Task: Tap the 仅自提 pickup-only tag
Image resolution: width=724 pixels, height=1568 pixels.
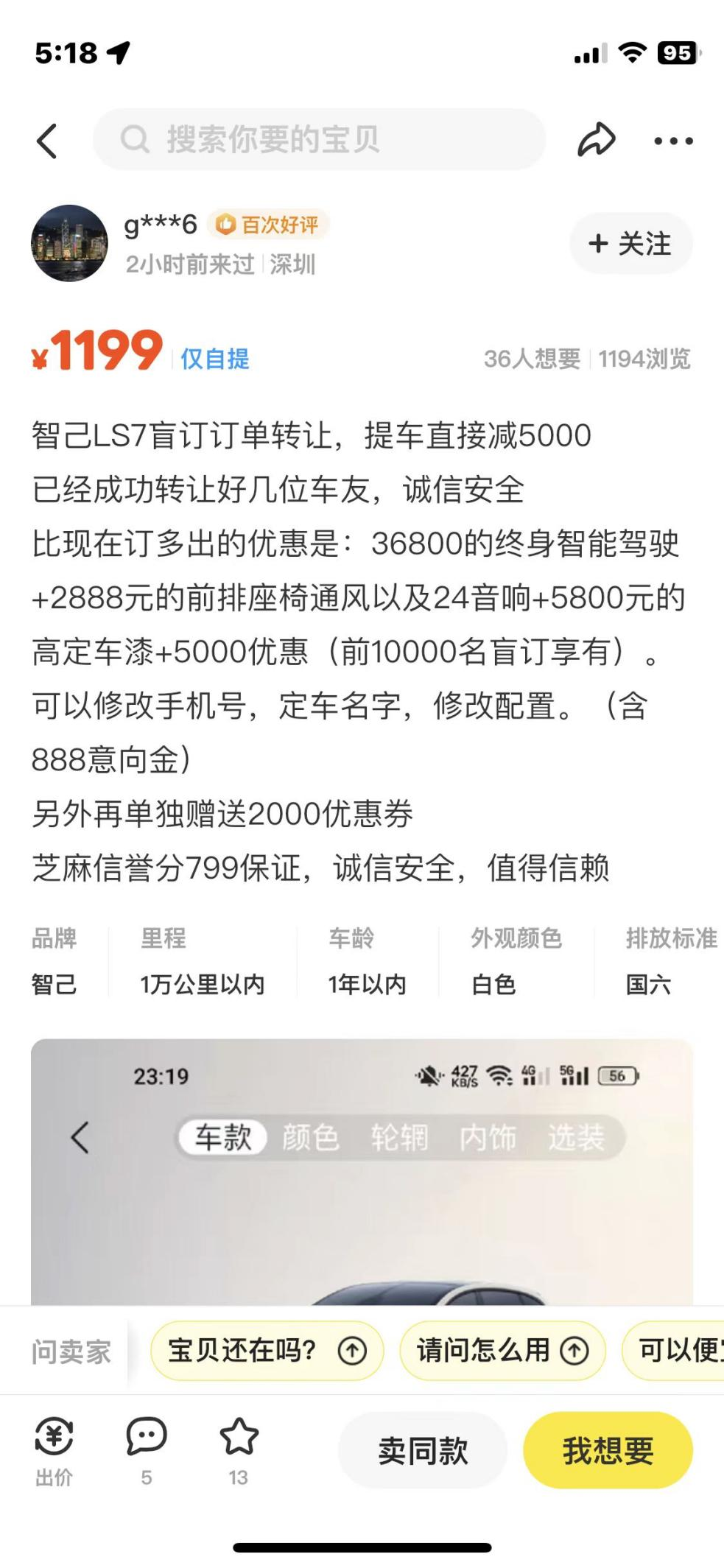Action: pyautogui.click(x=212, y=360)
